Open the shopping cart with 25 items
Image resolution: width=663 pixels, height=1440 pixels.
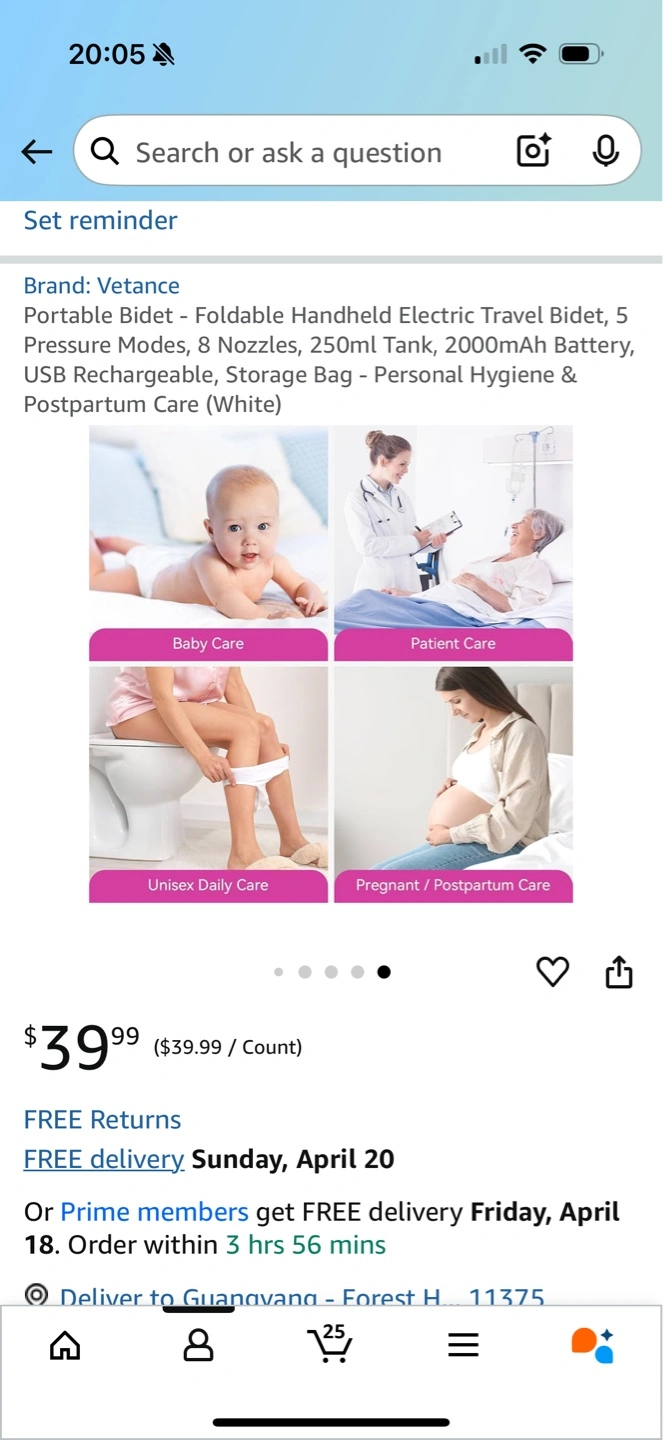pyautogui.click(x=330, y=1343)
